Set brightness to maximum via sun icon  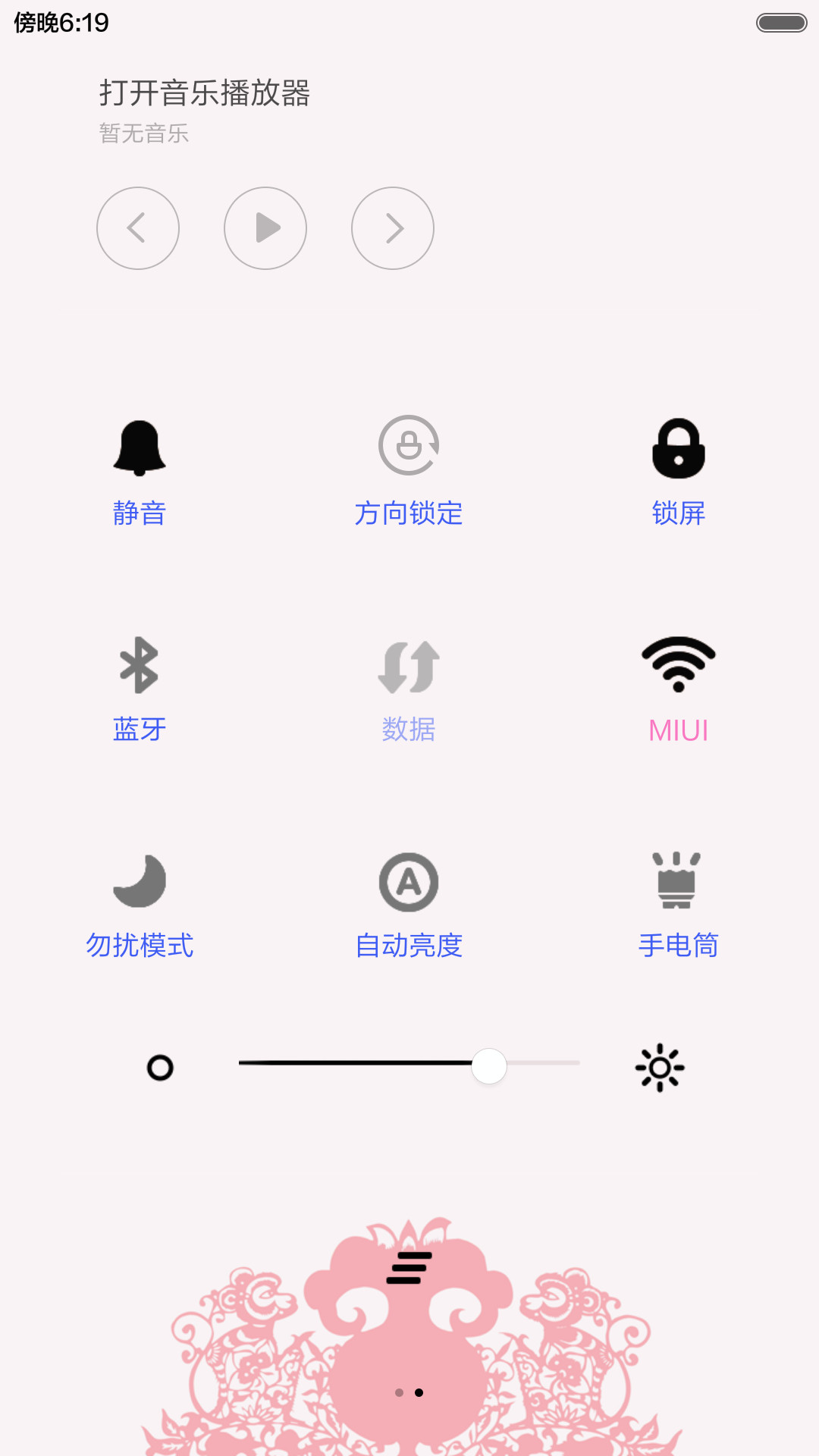coord(660,1068)
